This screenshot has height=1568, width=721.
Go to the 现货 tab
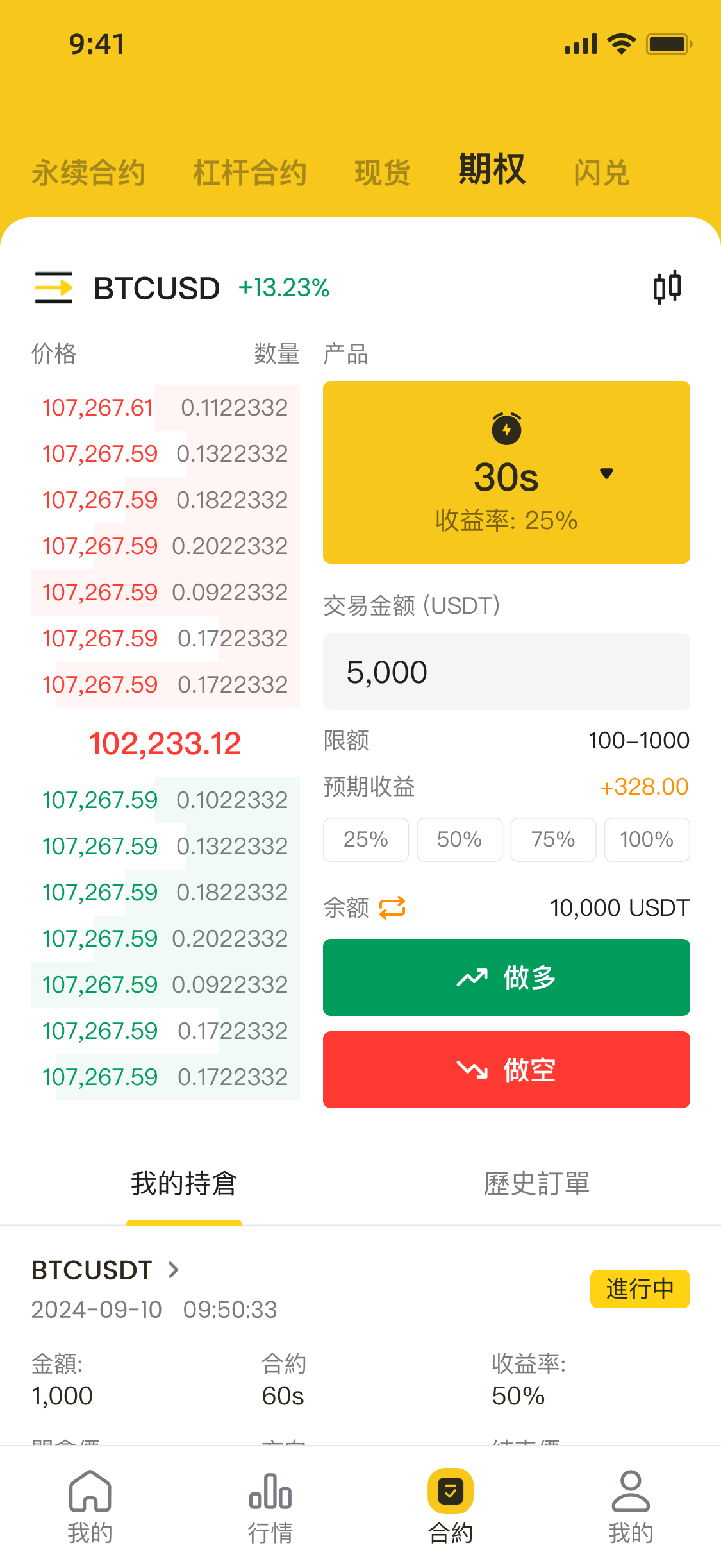tap(383, 173)
